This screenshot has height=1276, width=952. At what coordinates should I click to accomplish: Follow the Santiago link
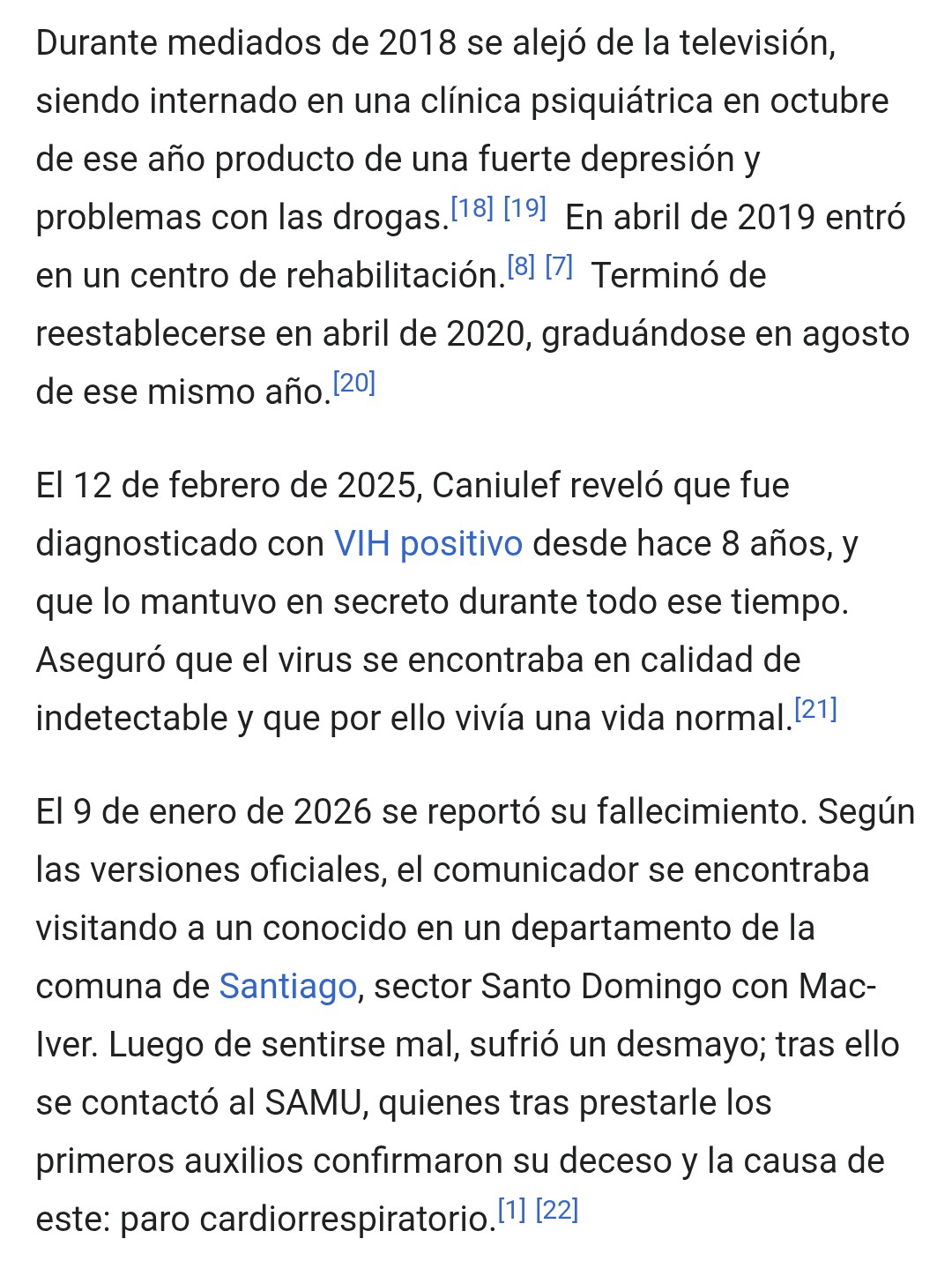[287, 987]
